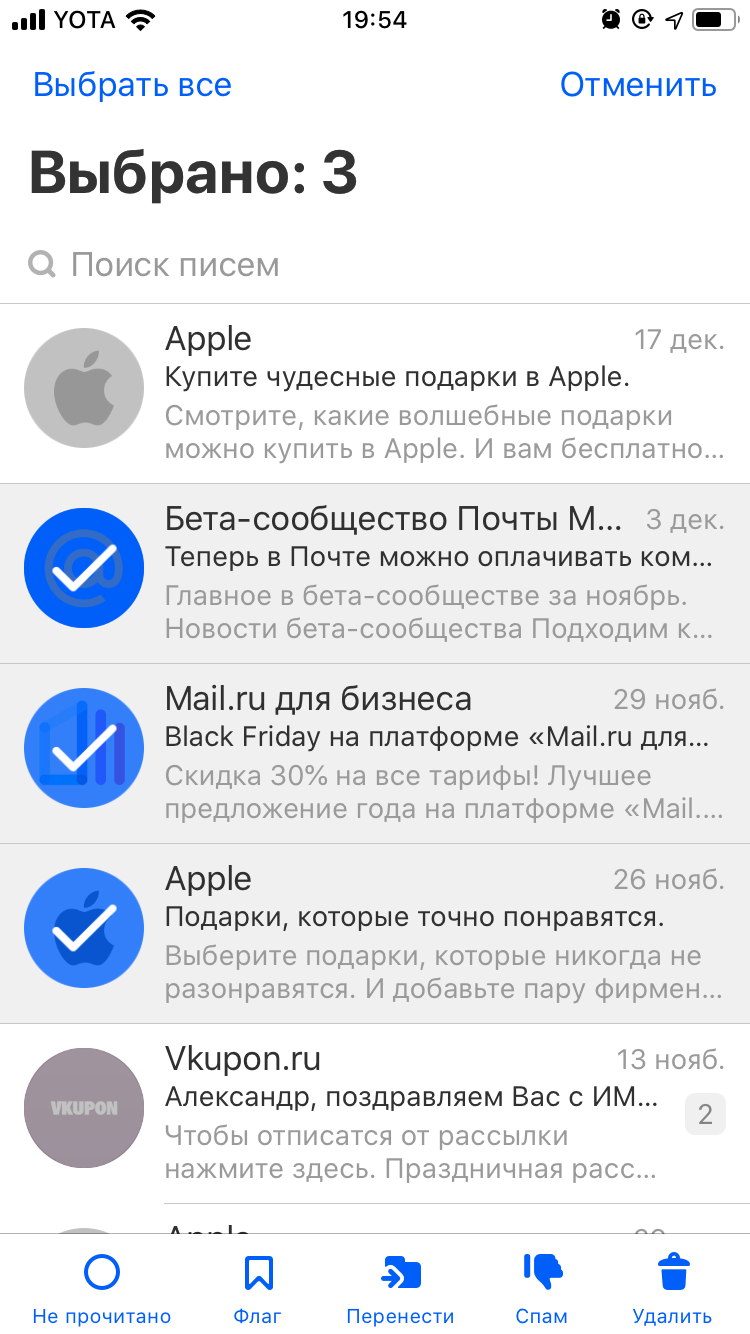
Task: Mark selected emails as "Не прочитано"
Action: click(x=102, y=1290)
